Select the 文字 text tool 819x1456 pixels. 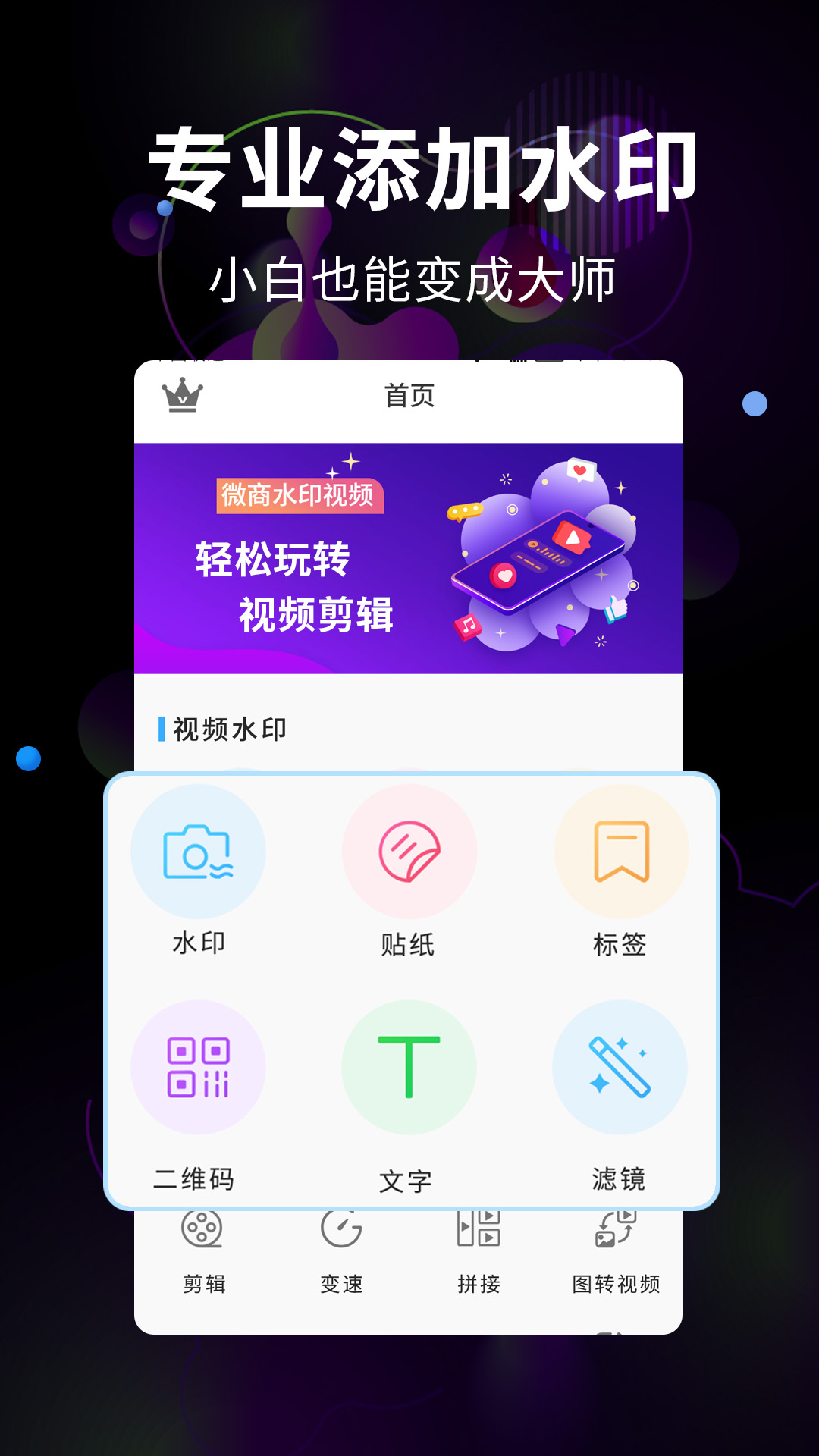[x=409, y=1068]
